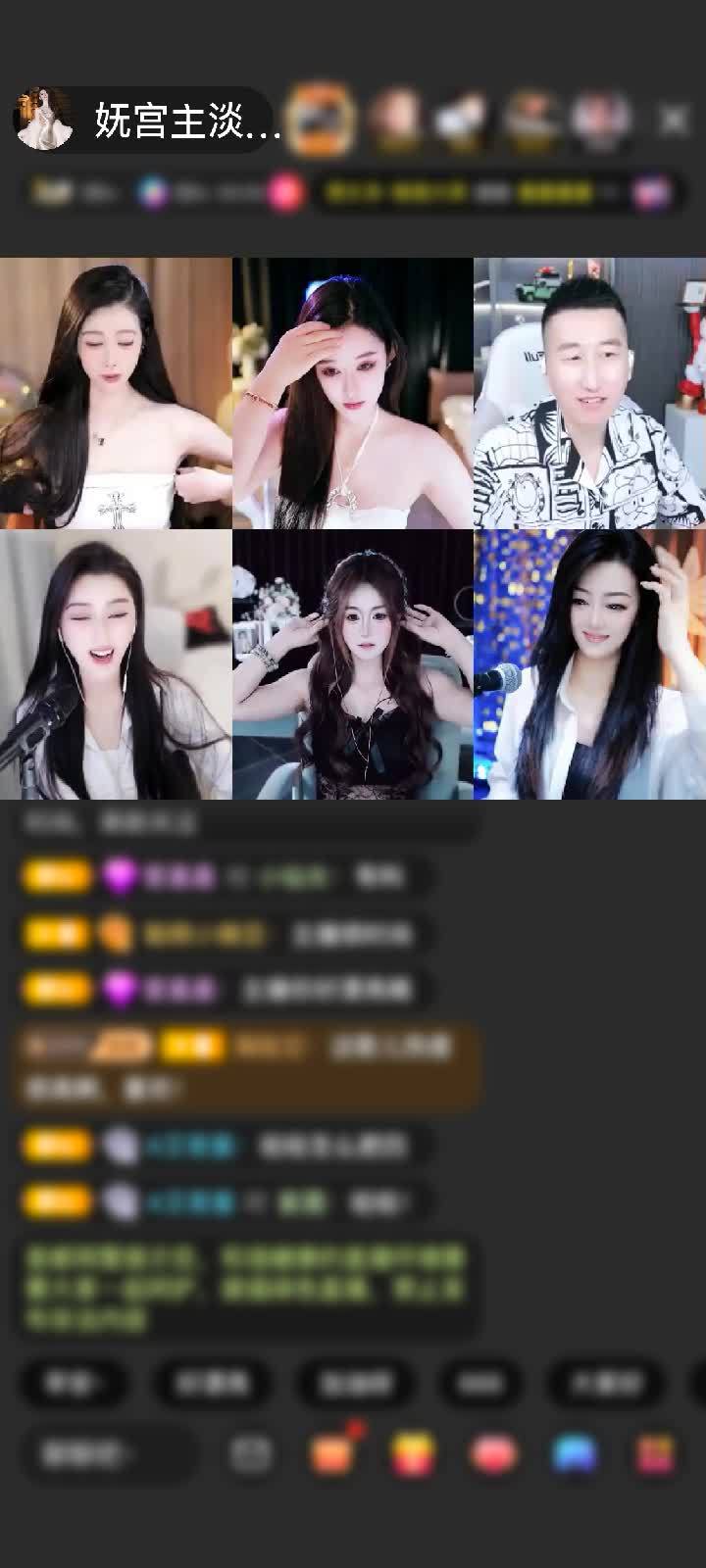The height and width of the screenshot is (1568, 706).
Task: View video of woman in white cross top
Action: [x=115, y=393]
